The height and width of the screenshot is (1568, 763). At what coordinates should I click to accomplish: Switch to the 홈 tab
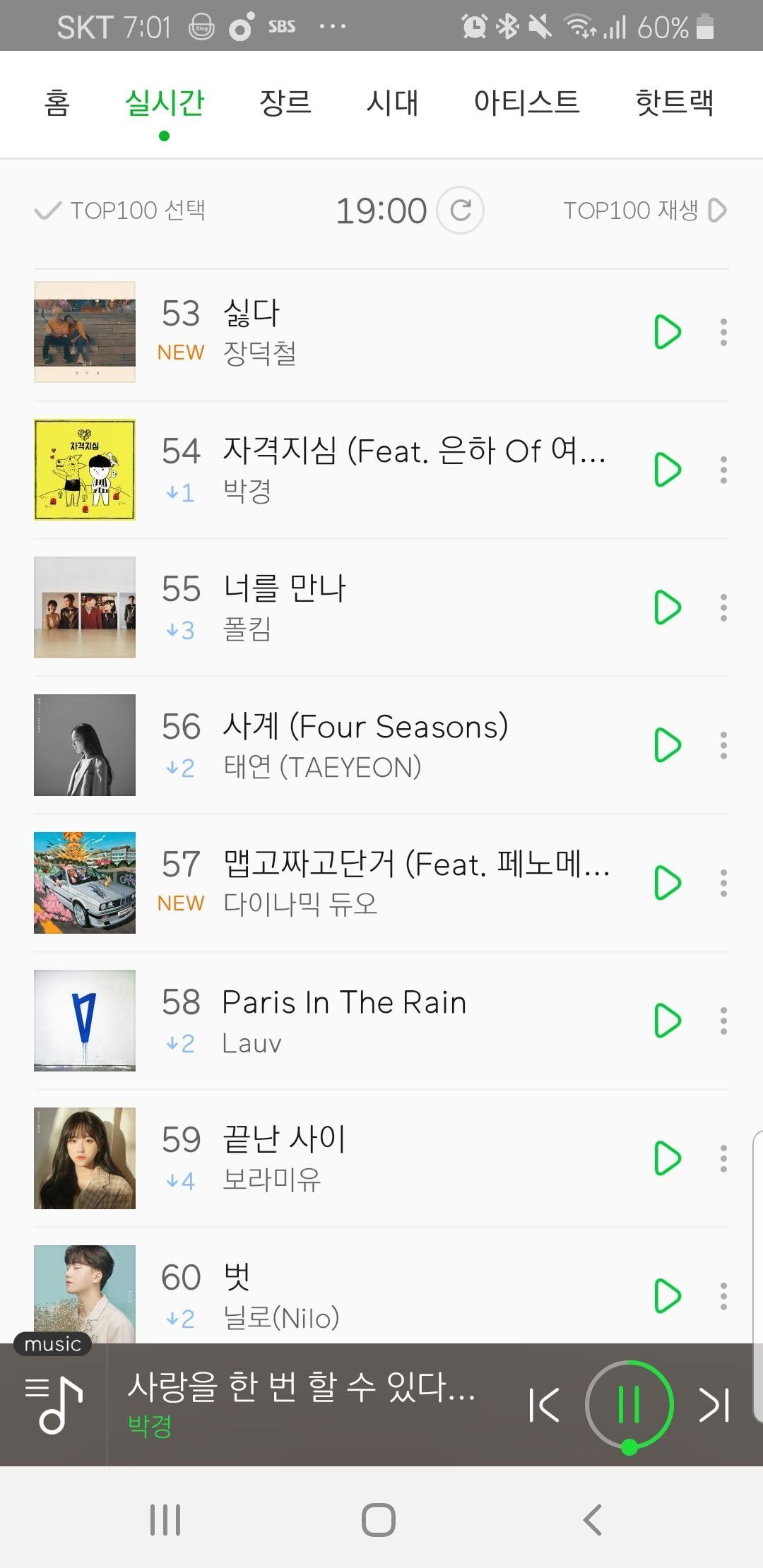pos(57,103)
